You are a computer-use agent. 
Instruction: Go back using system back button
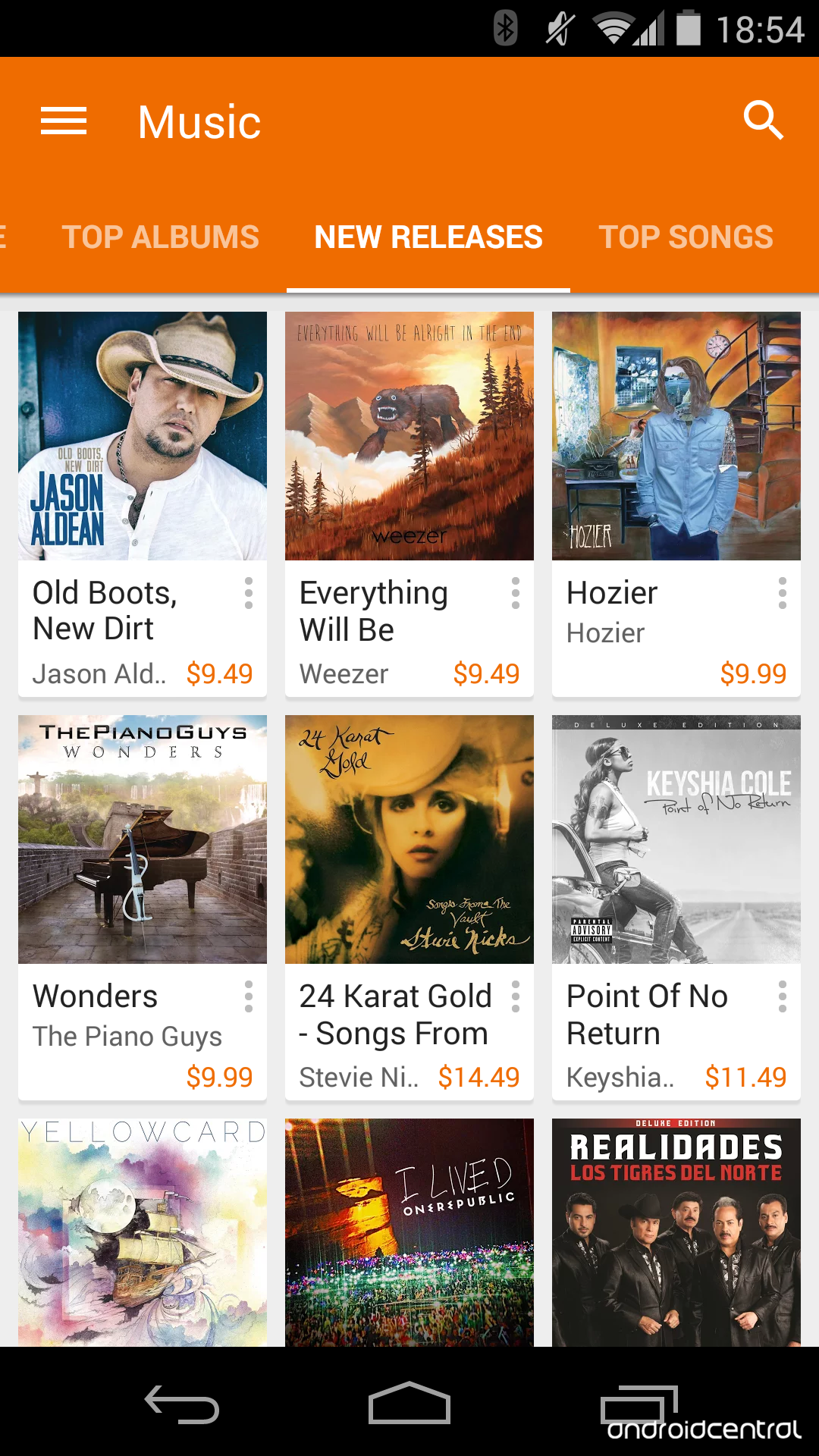[182, 1404]
